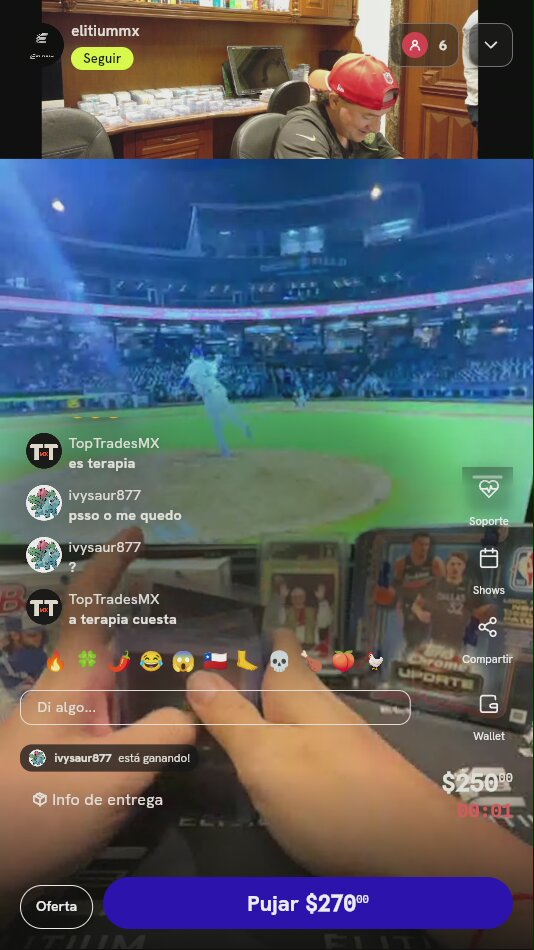
Task: Tap the 'Di algo...' chat field
Action: click(215, 708)
